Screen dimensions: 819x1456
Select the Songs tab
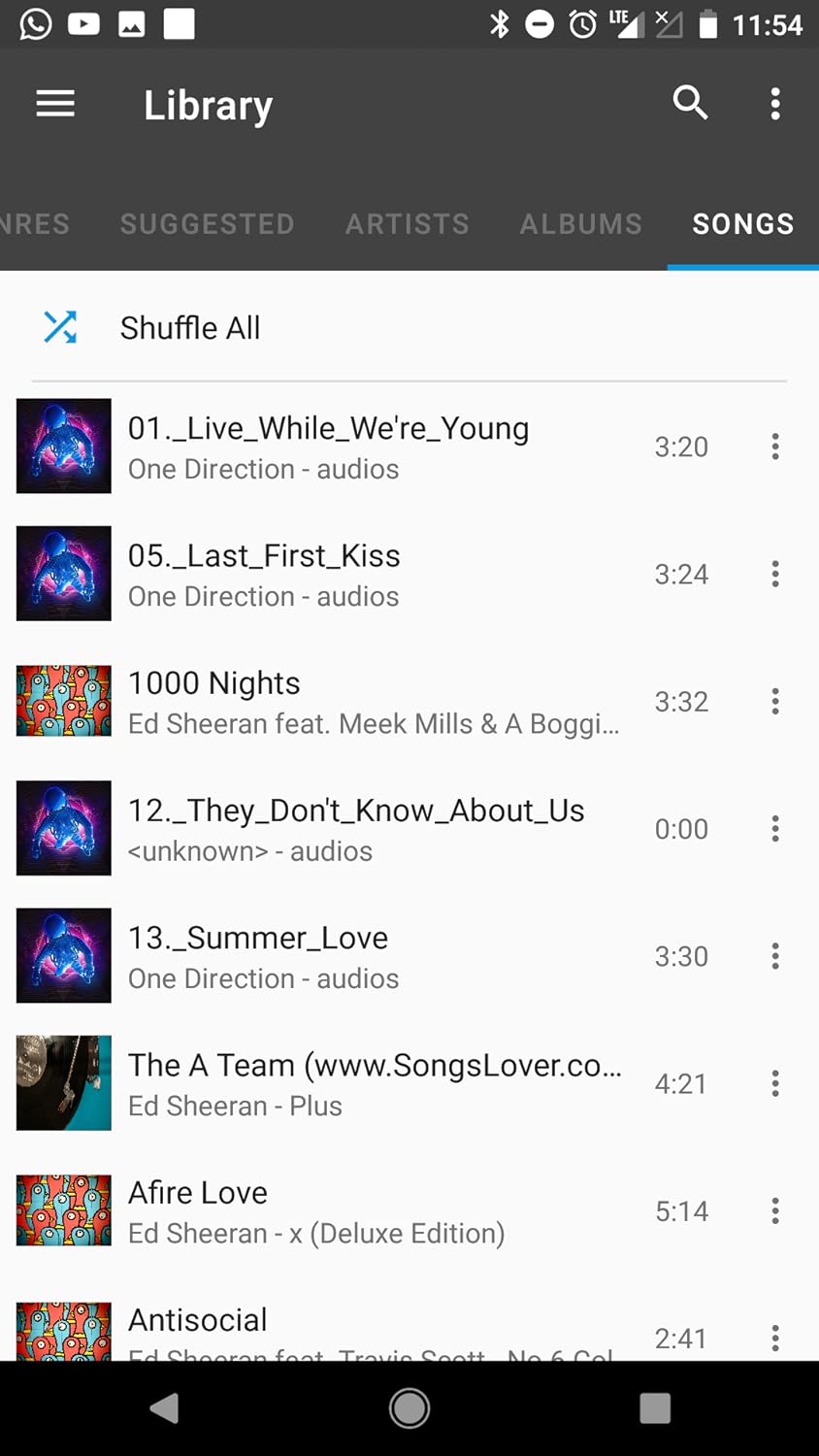742,224
